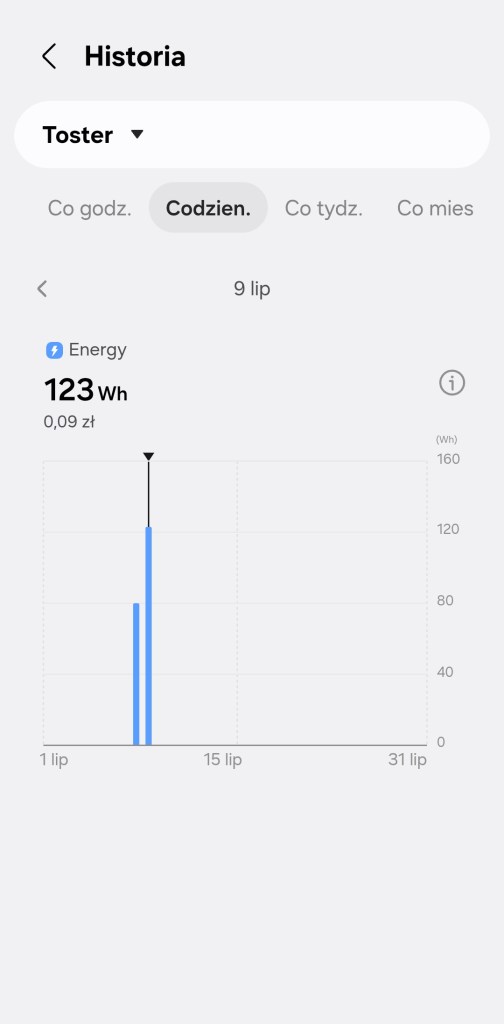Tap the 123 Wh bar for 9 lip
This screenshot has height=1024, width=504.
[x=149, y=636]
